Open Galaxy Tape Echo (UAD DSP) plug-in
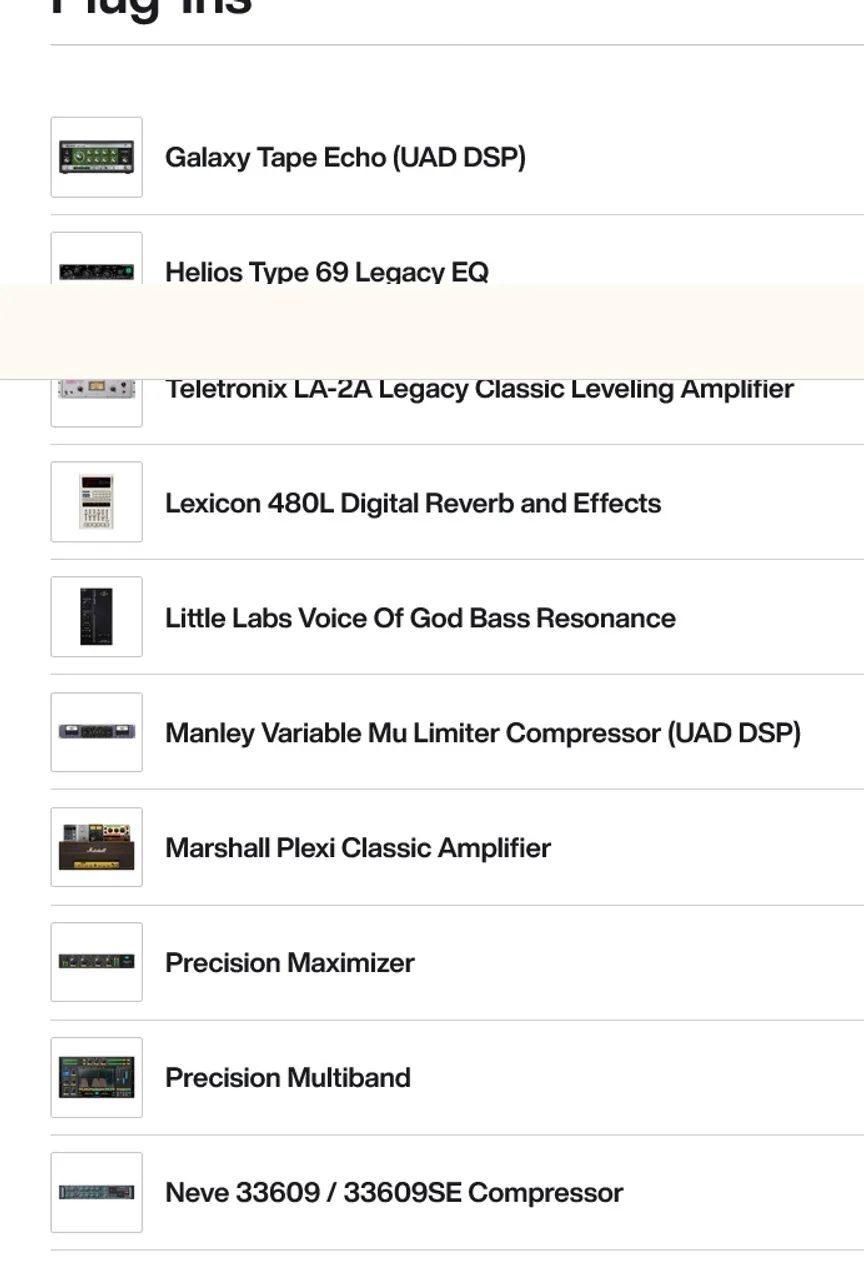 (345, 158)
